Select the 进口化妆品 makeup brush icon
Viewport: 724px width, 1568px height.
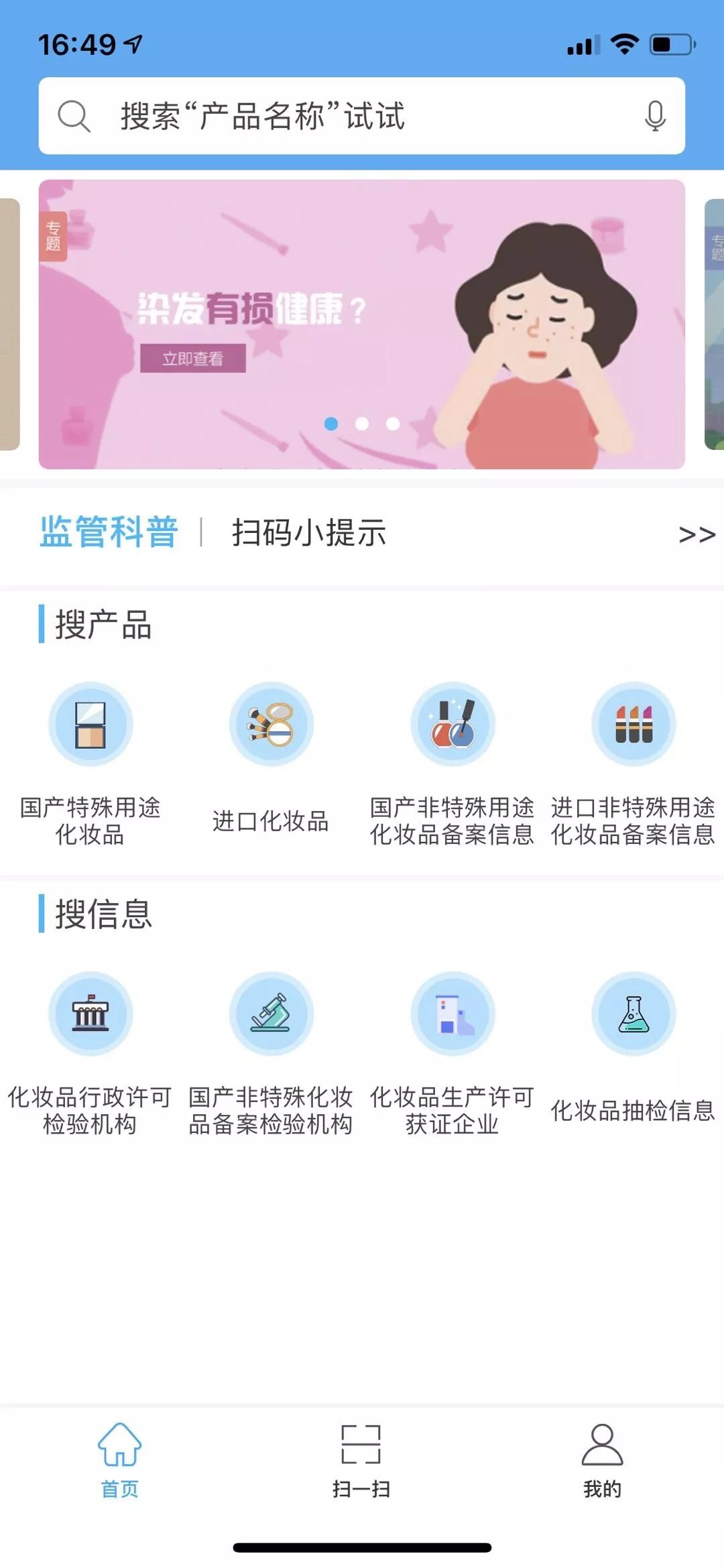coord(271,724)
